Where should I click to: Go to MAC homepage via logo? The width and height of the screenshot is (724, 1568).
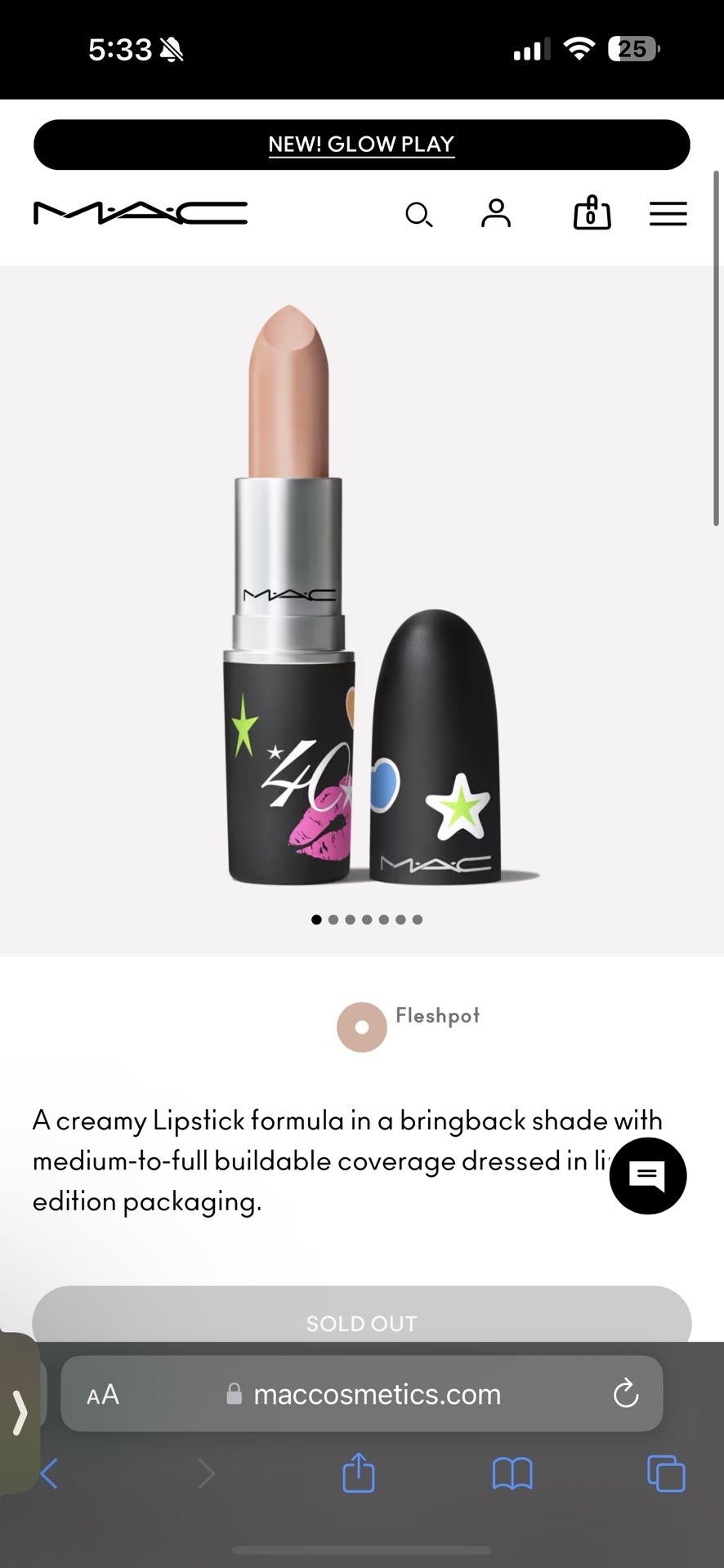coord(139,212)
